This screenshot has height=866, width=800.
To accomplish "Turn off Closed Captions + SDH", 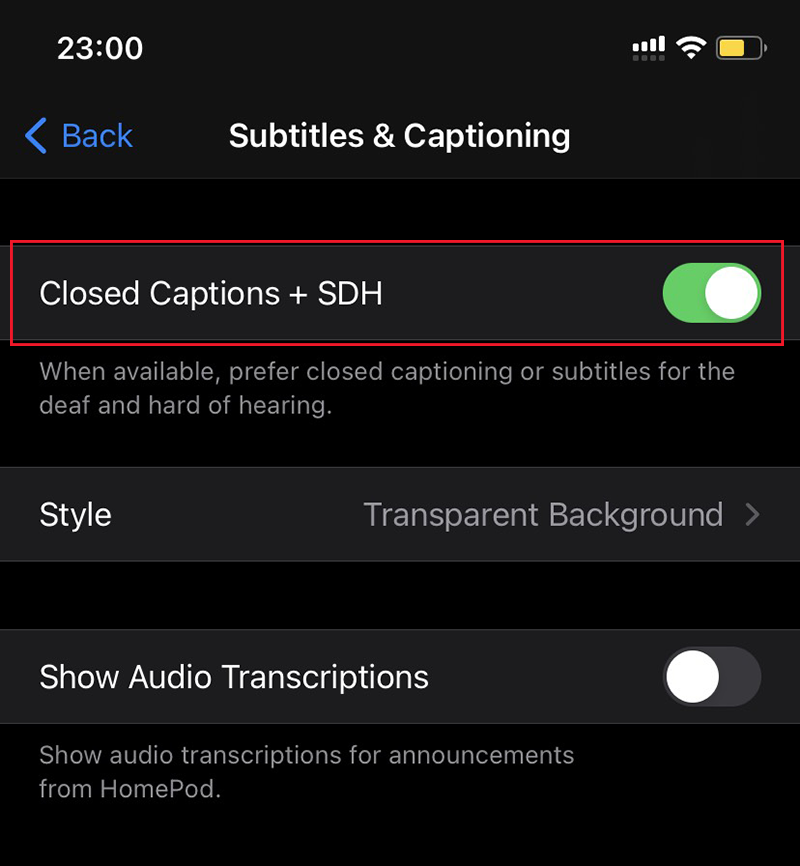I will click(x=711, y=294).
